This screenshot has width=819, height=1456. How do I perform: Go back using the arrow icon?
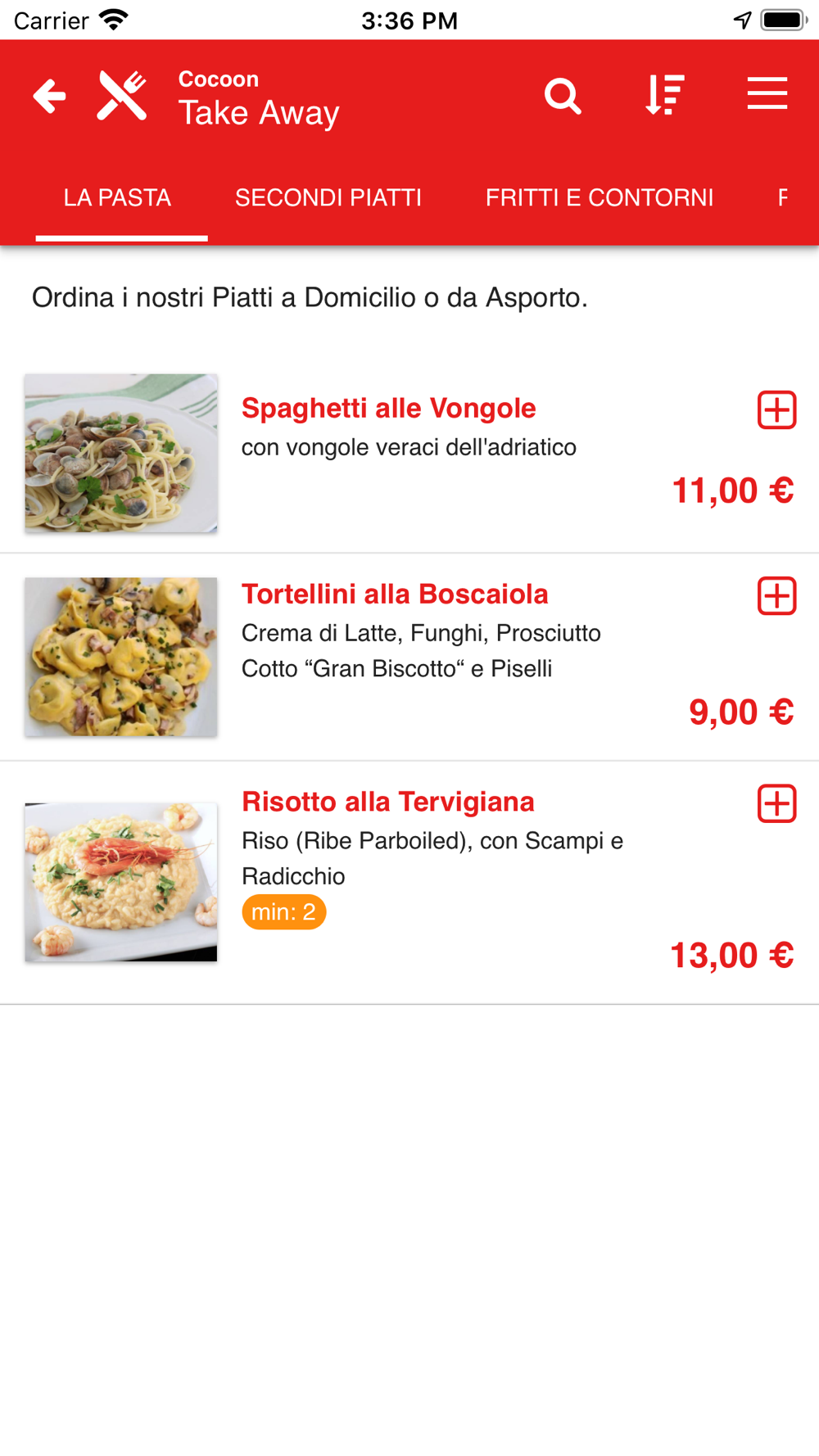pyautogui.click(x=50, y=96)
